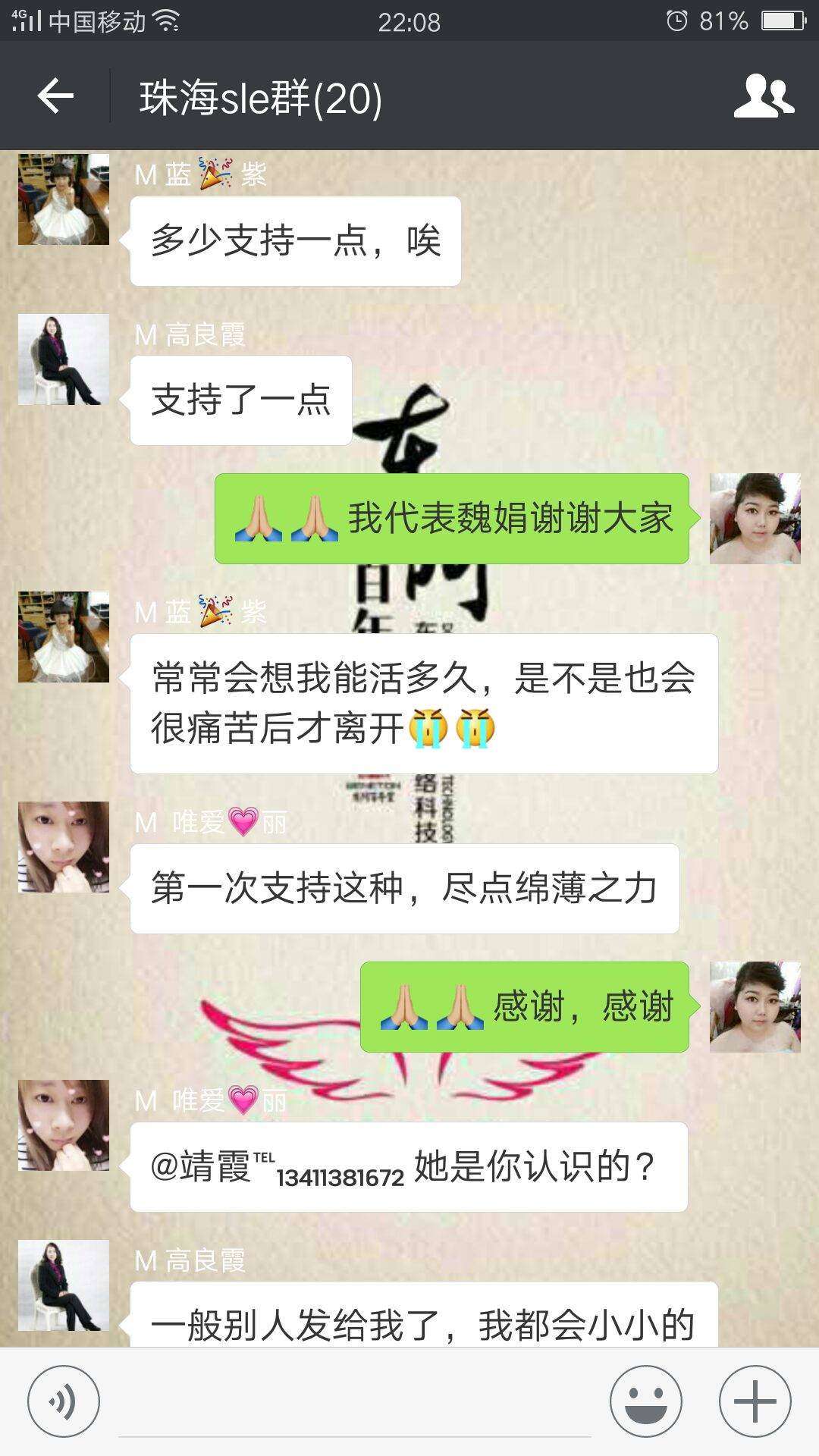Focus the message text input field
Image resolution: width=819 pixels, height=1456 pixels.
click(354, 1403)
